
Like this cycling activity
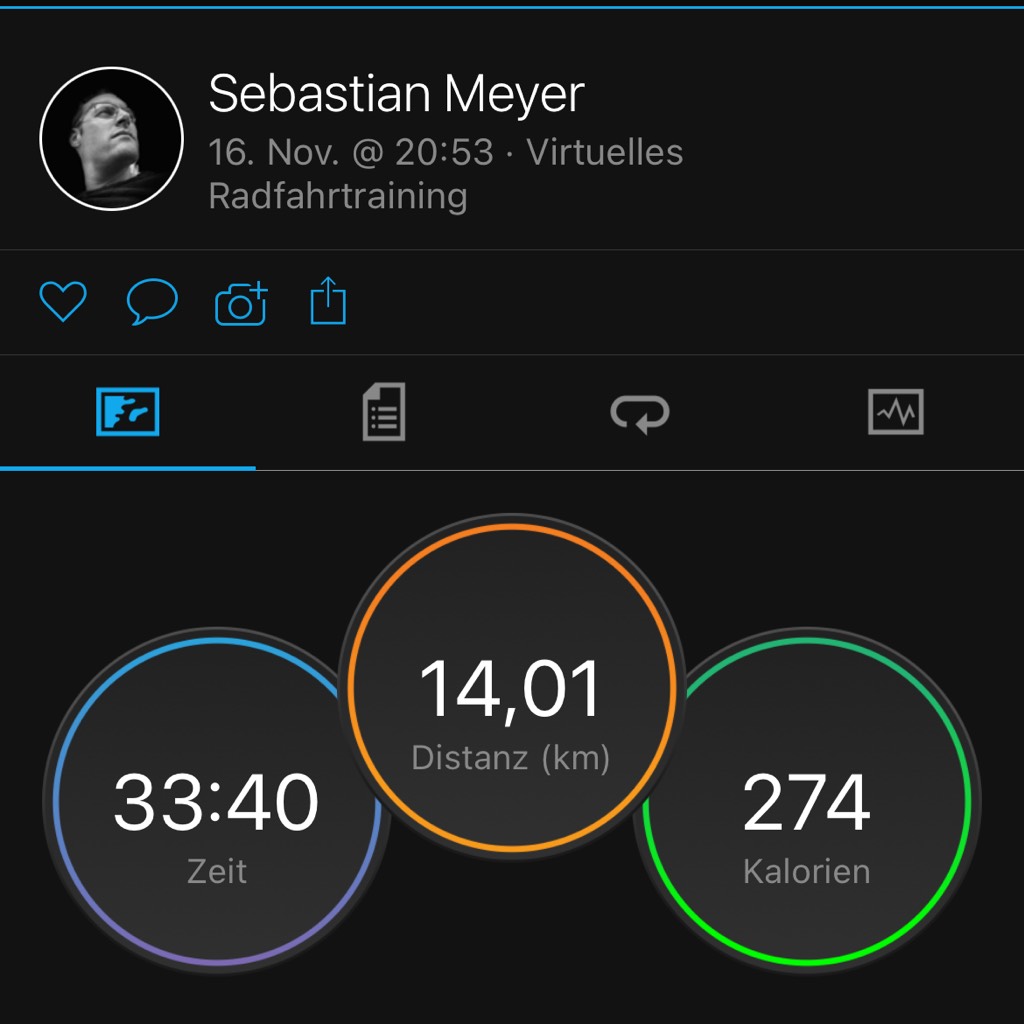point(63,301)
